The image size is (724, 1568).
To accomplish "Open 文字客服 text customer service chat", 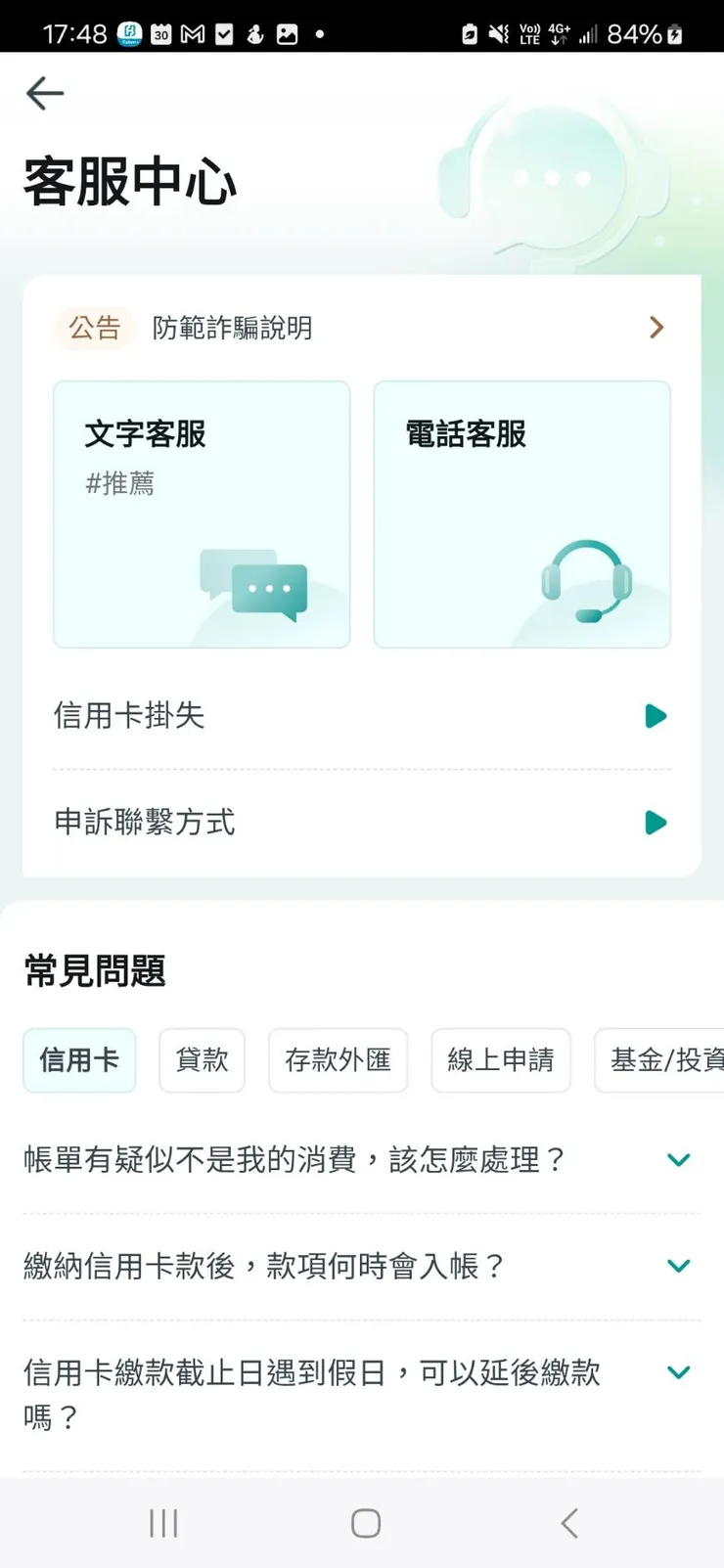I will point(201,514).
